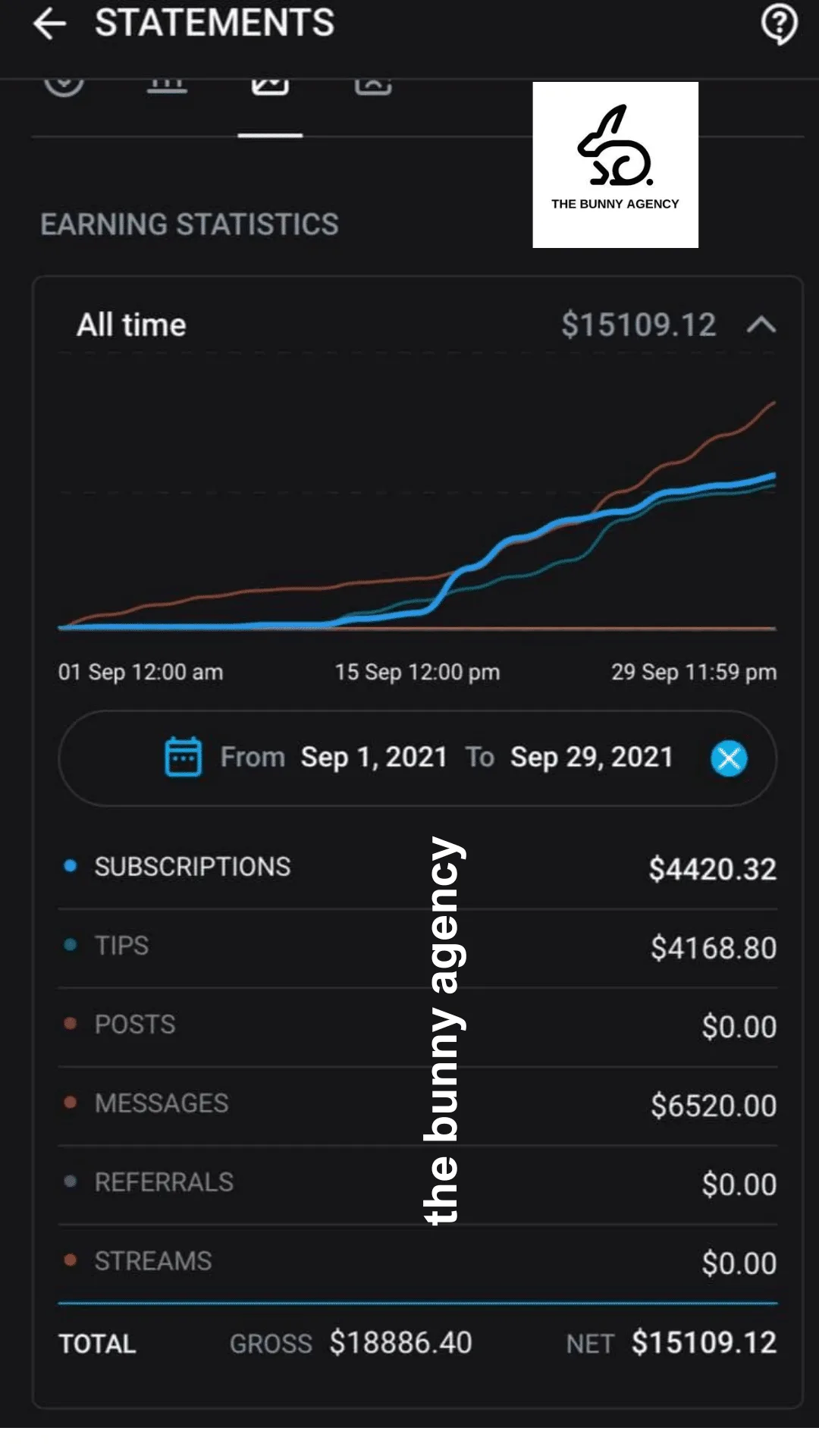This screenshot has width=819, height=1456.
Task: Collapse the All time earnings panel
Action: (764, 325)
